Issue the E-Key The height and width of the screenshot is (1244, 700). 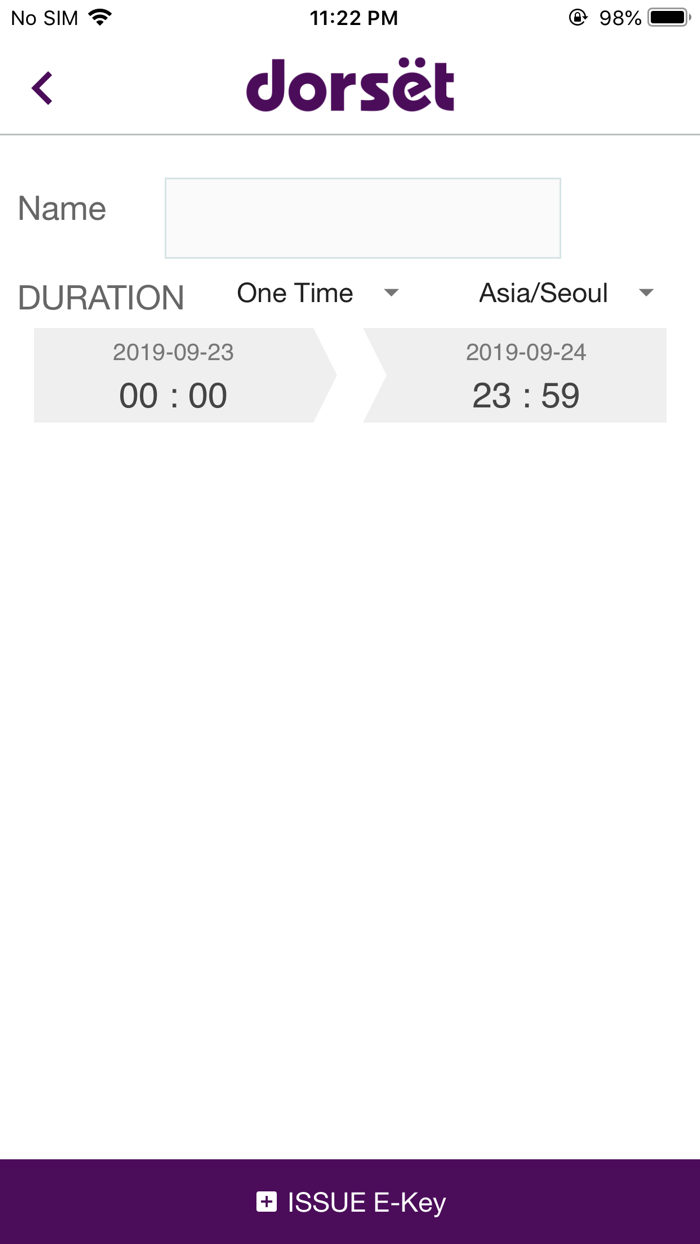[x=350, y=1202]
